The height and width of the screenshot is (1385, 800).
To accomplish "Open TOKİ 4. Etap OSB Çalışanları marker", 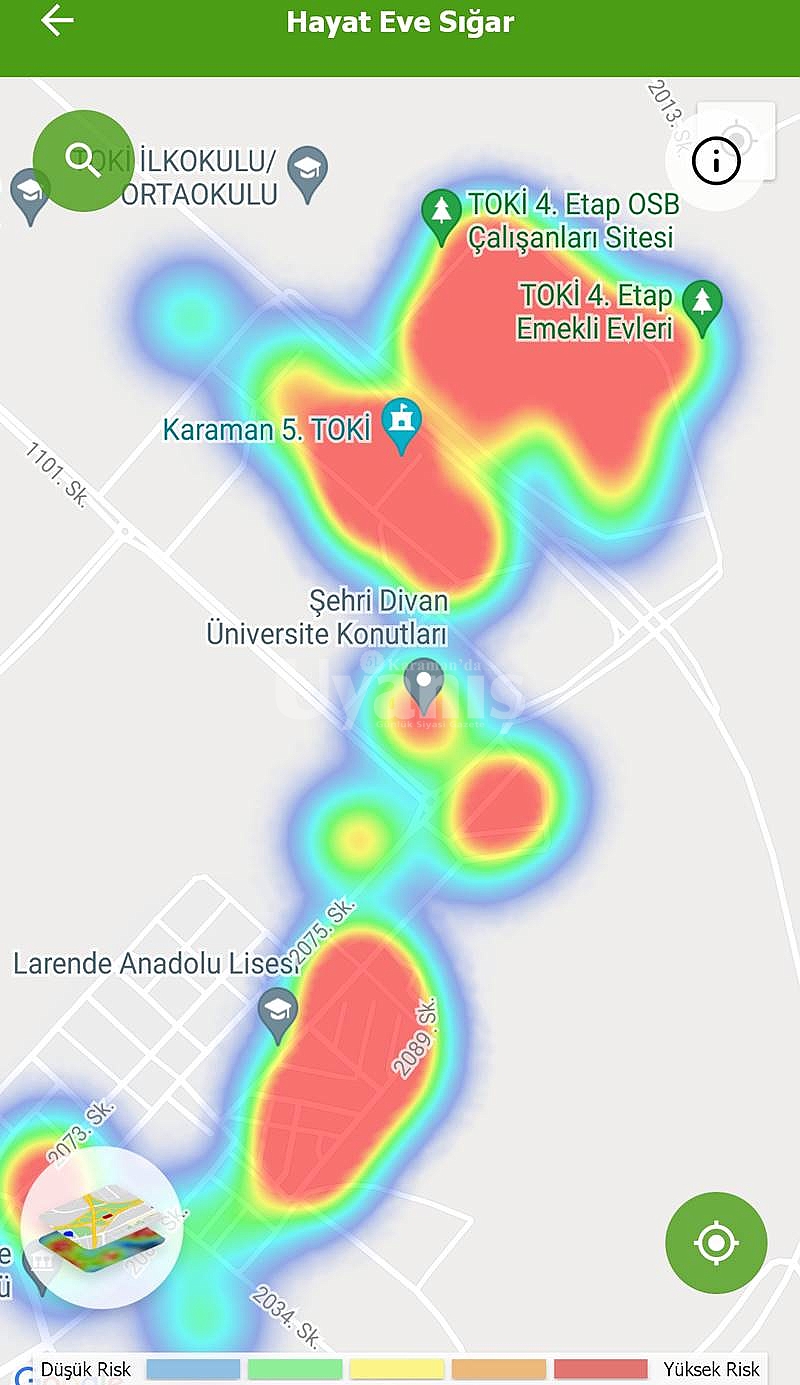I will click(439, 218).
